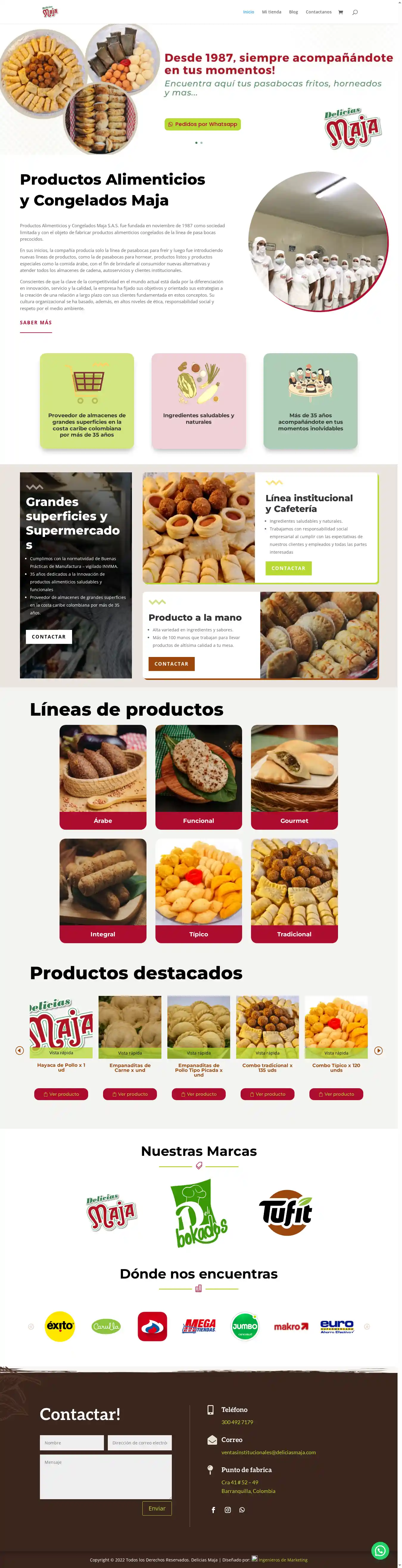The height and width of the screenshot is (1568, 402).
Task: Enter your name in Nombre field
Action: tap(72, 1443)
